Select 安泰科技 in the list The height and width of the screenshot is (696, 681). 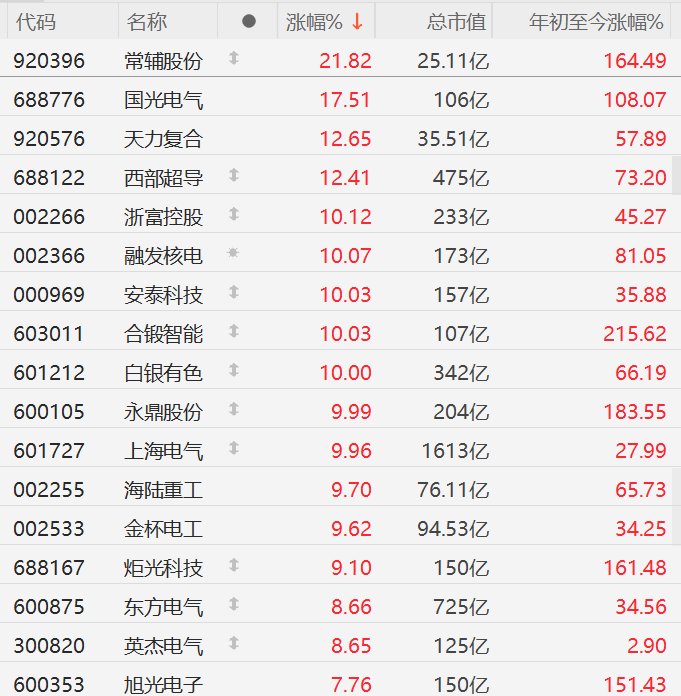163,295
